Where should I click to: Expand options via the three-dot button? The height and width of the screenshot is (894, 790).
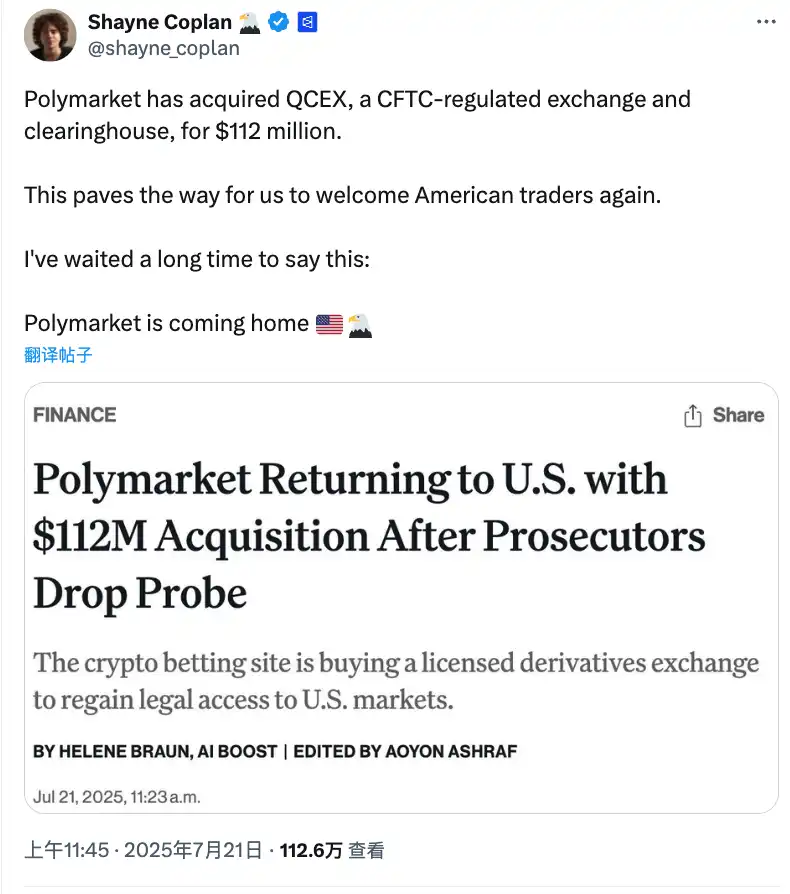coord(767,22)
